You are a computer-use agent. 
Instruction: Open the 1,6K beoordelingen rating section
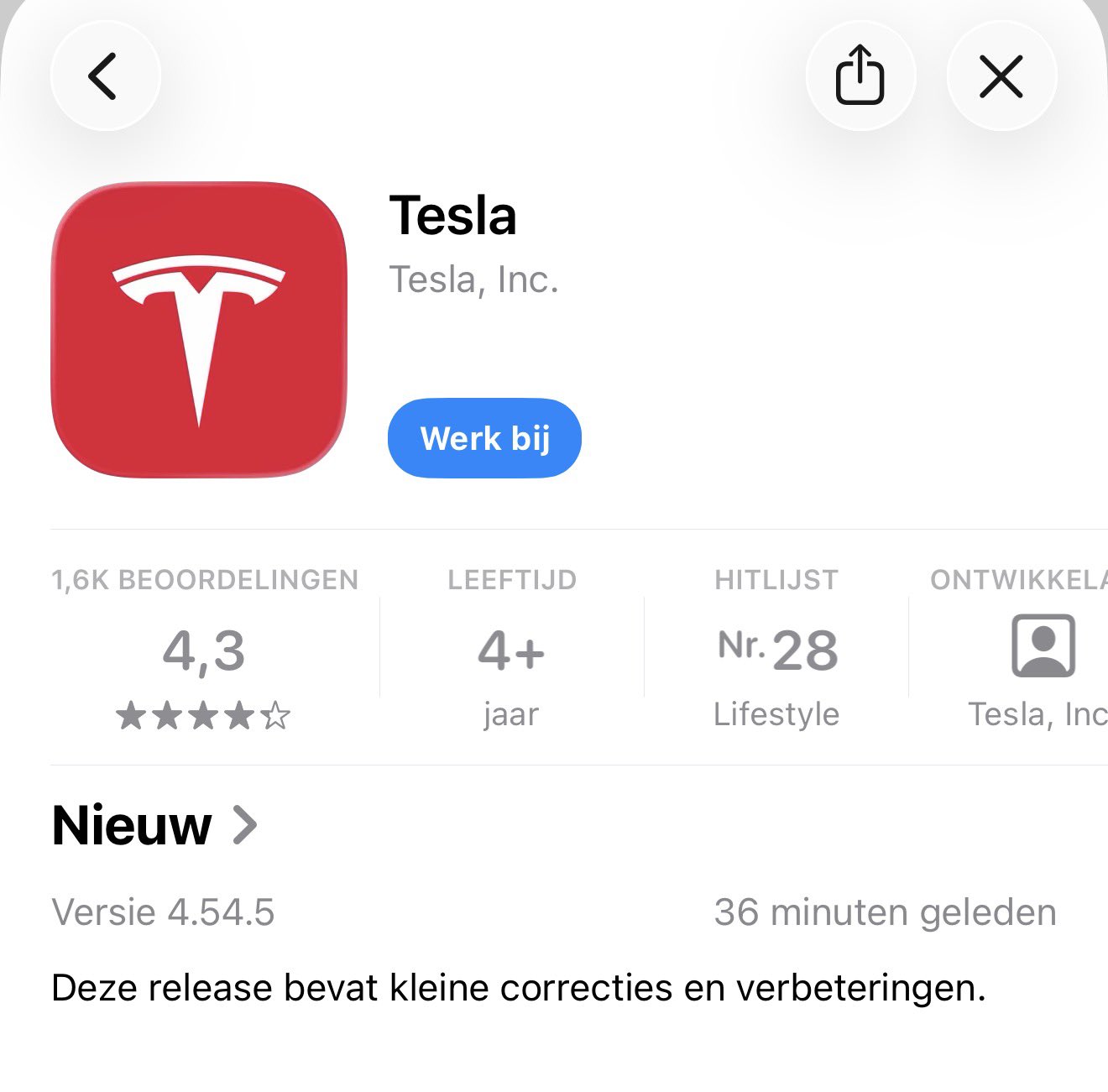point(204,650)
